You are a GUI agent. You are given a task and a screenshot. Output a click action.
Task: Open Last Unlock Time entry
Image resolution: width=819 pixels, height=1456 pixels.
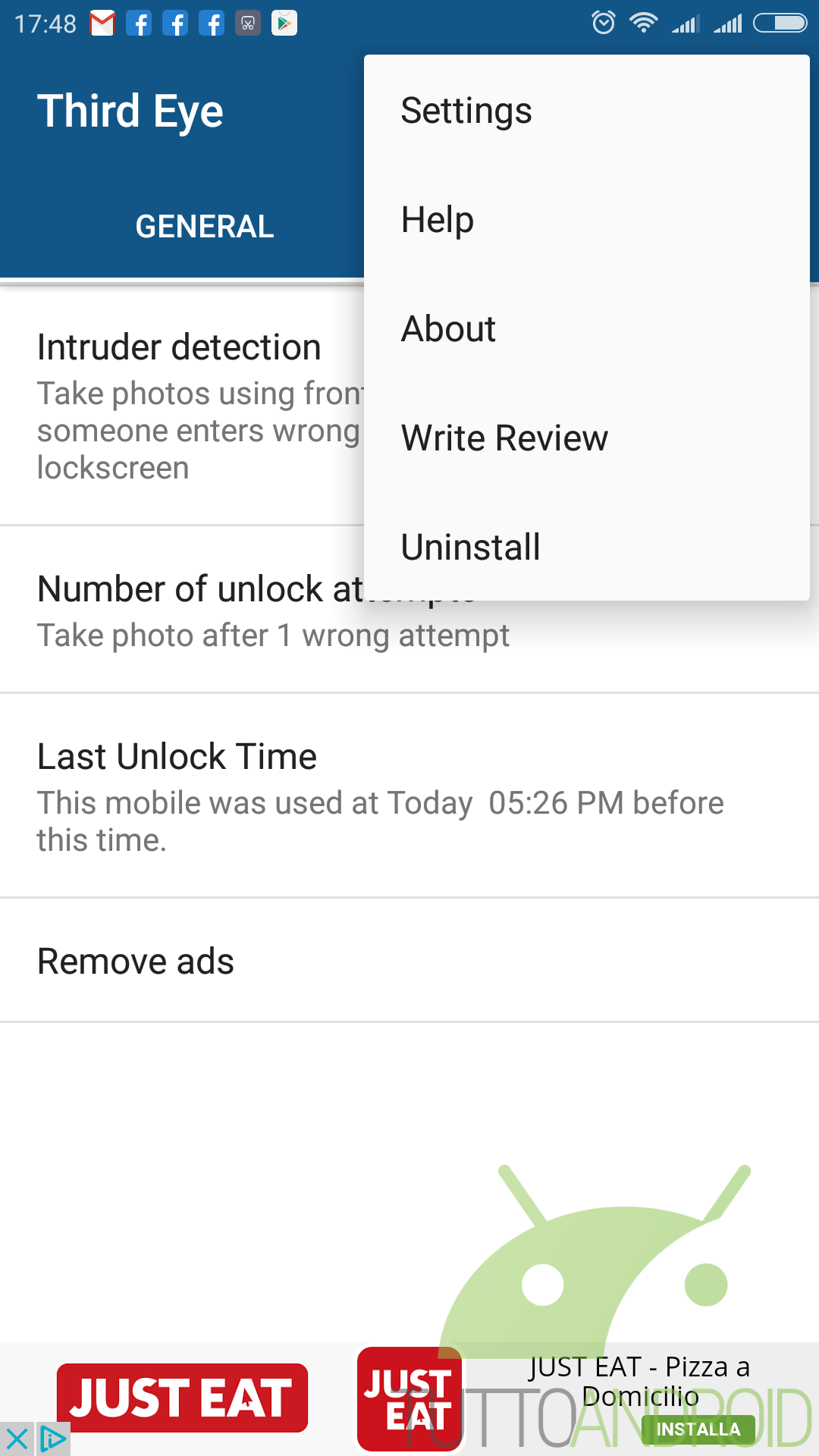click(x=409, y=795)
